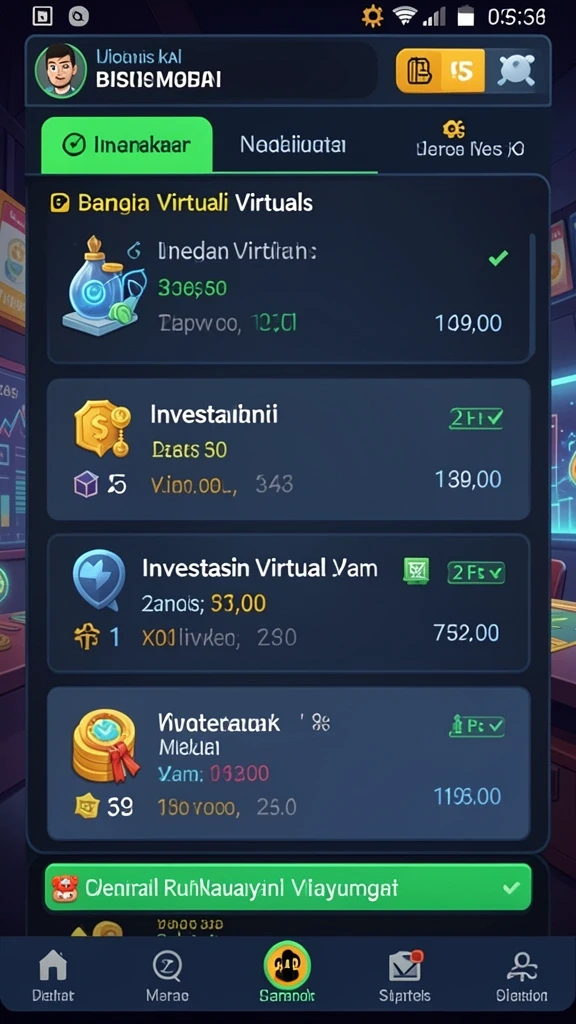Open the Investasin Virtual Yam card
Viewport: 576px width, 1024px height.
click(x=288, y=603)
